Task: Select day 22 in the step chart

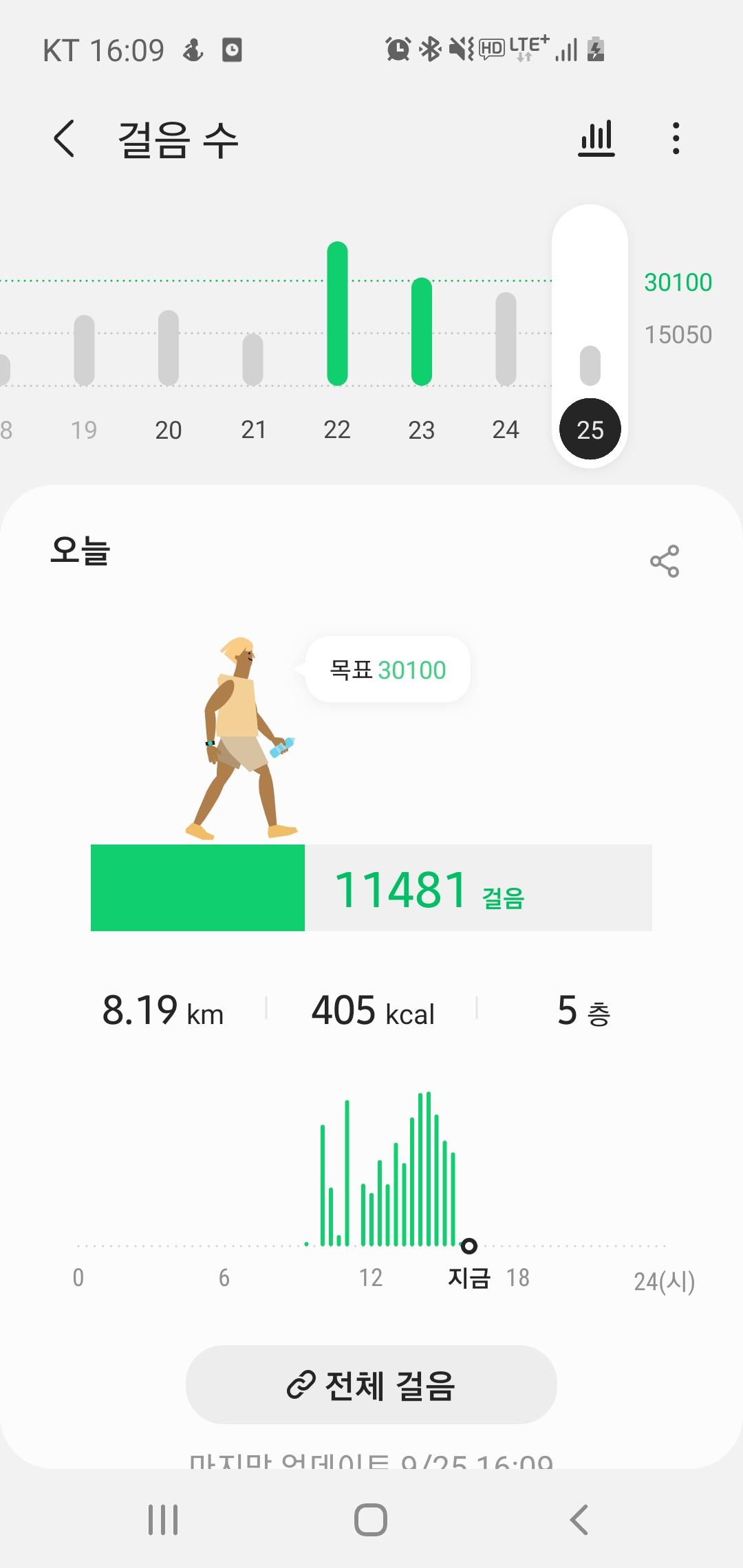Action: (x=337, y=344)
